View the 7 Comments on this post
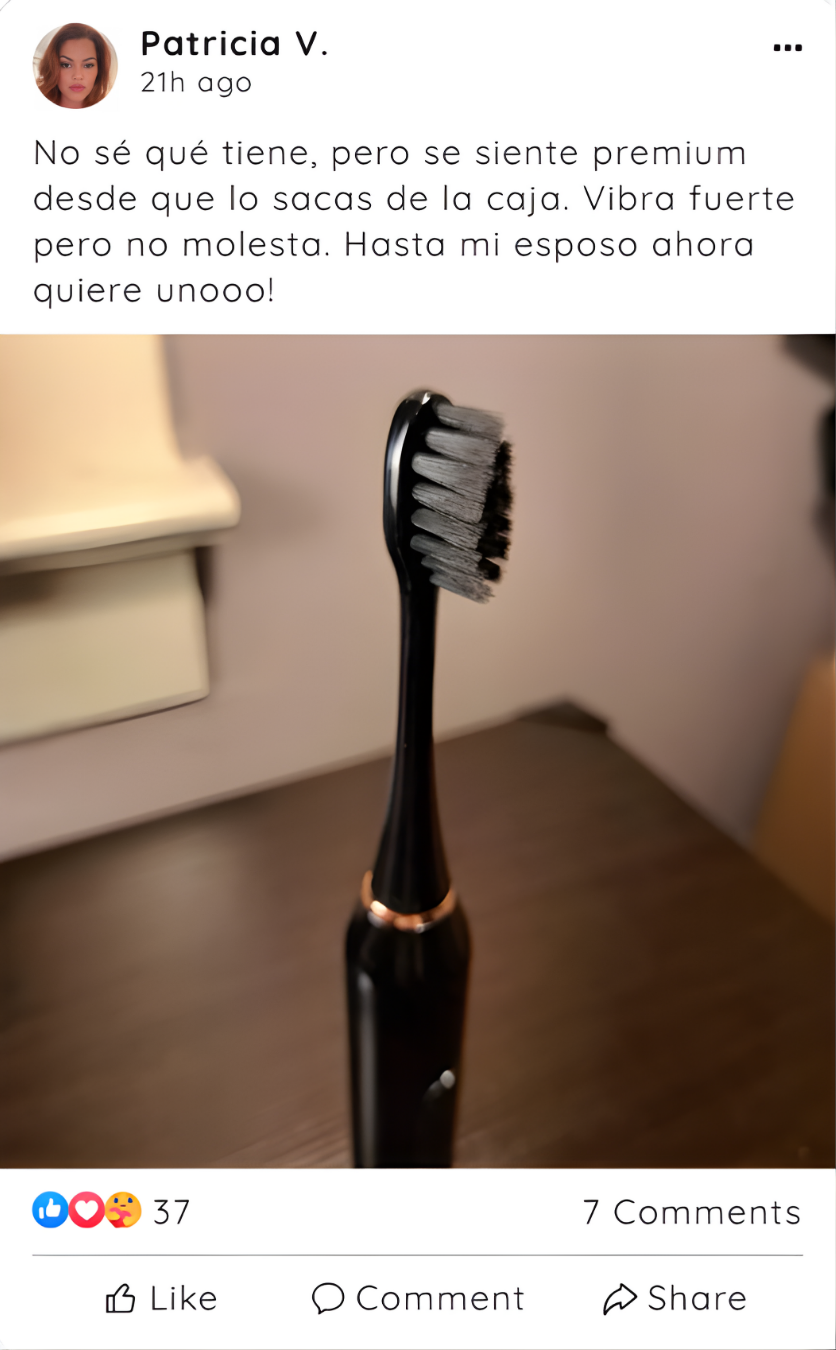The width and height of the screenshot is (836, 1350). point(691,1212)
